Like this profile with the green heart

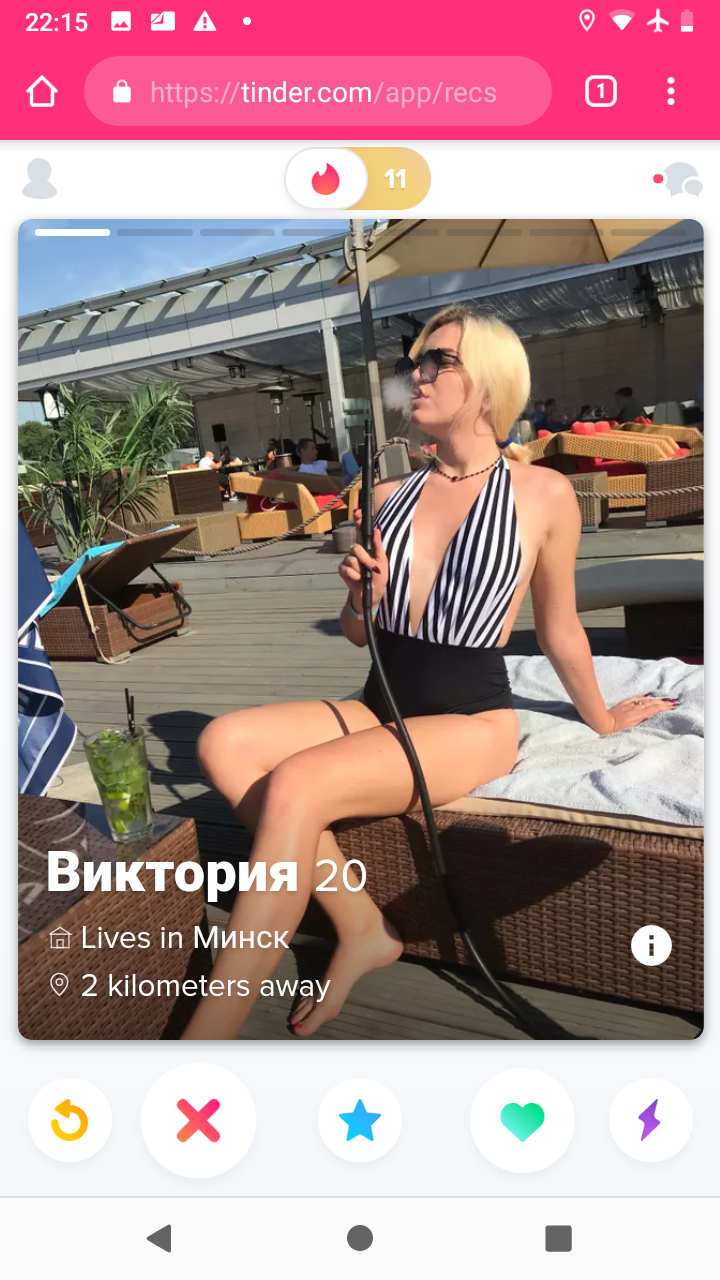click(522, 1120)
